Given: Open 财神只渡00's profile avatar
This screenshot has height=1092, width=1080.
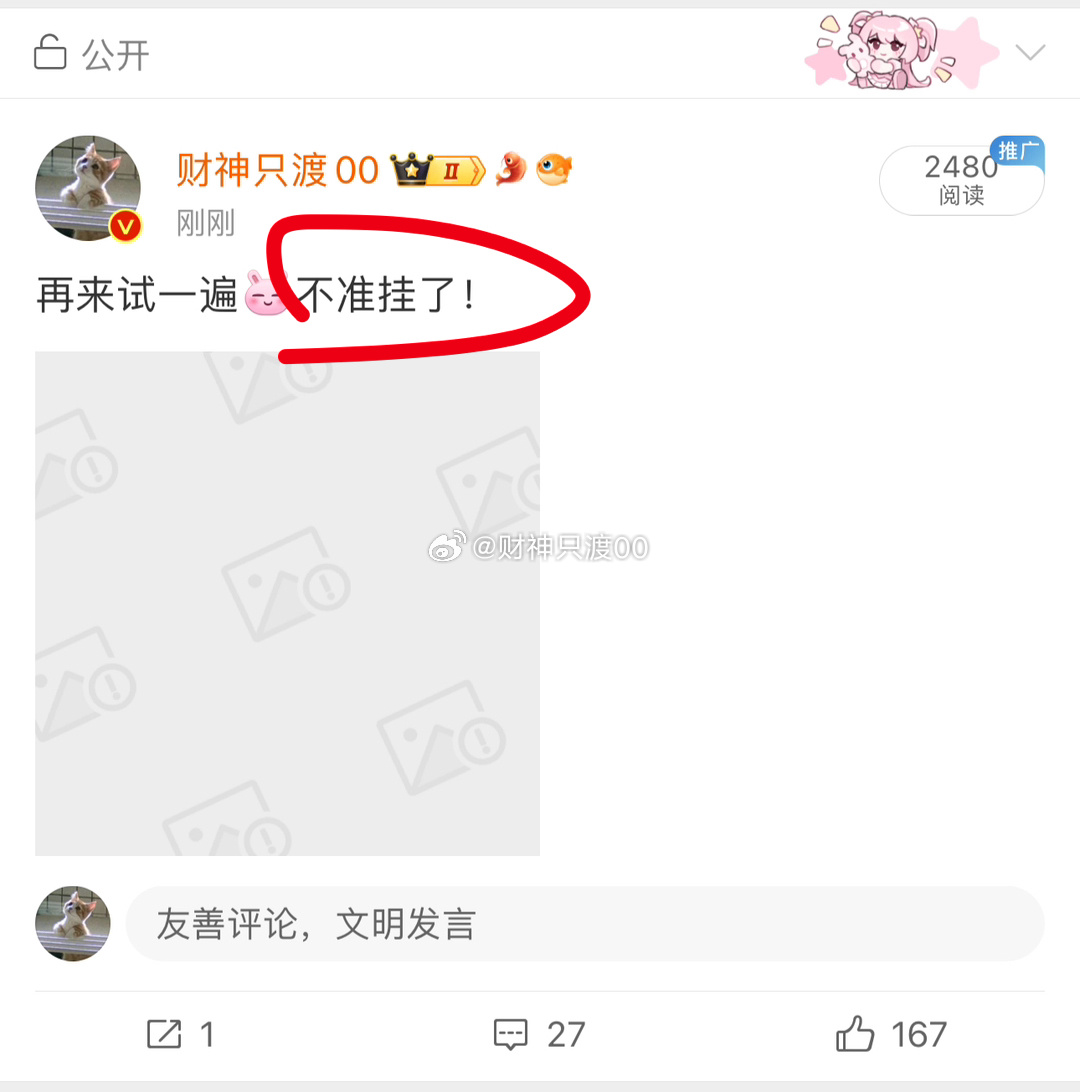Looking at the screenshot, I should tap(88, 188).
